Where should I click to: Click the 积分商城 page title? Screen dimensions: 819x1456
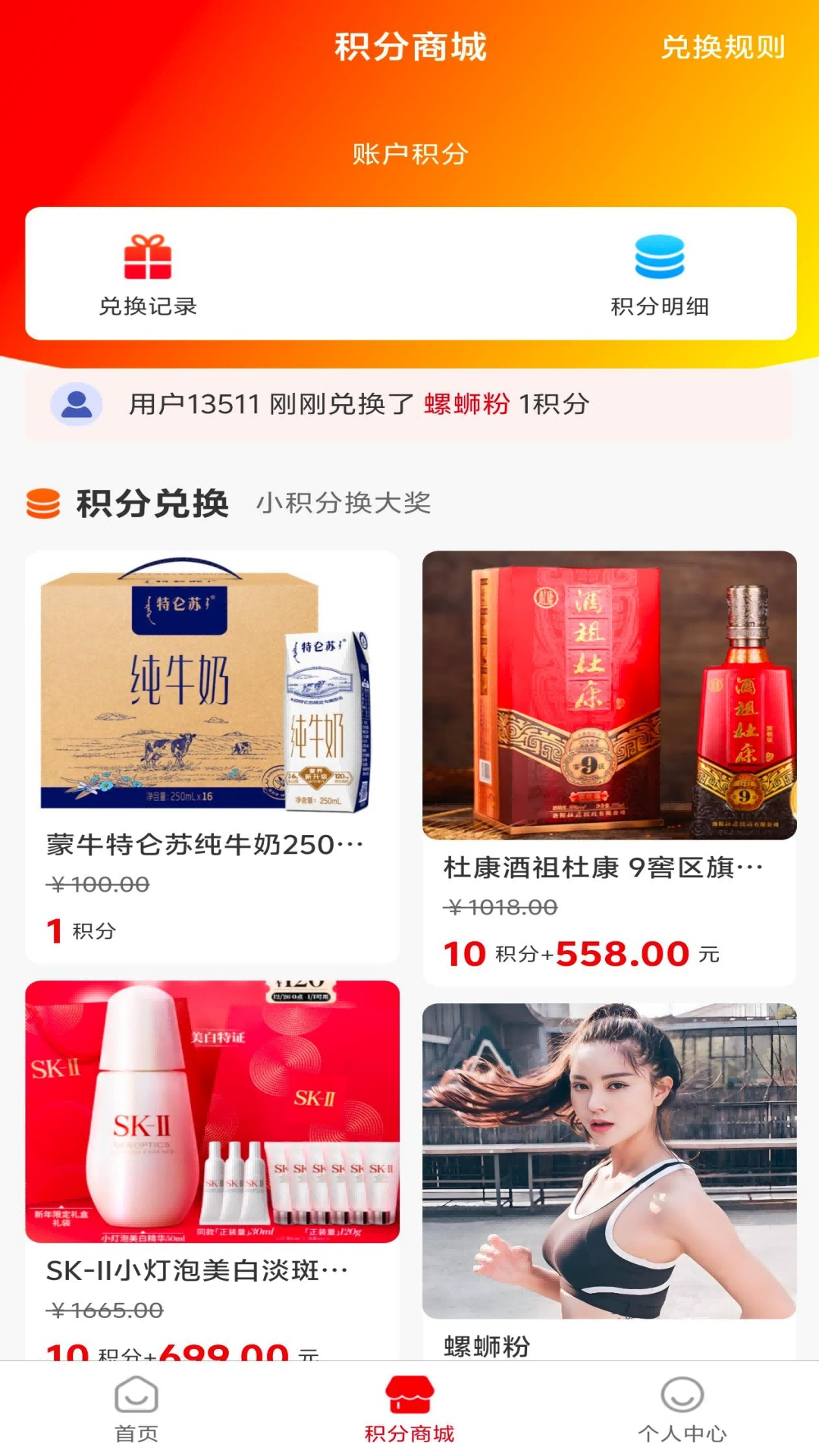pyautogui.click(x=409, y=47)
